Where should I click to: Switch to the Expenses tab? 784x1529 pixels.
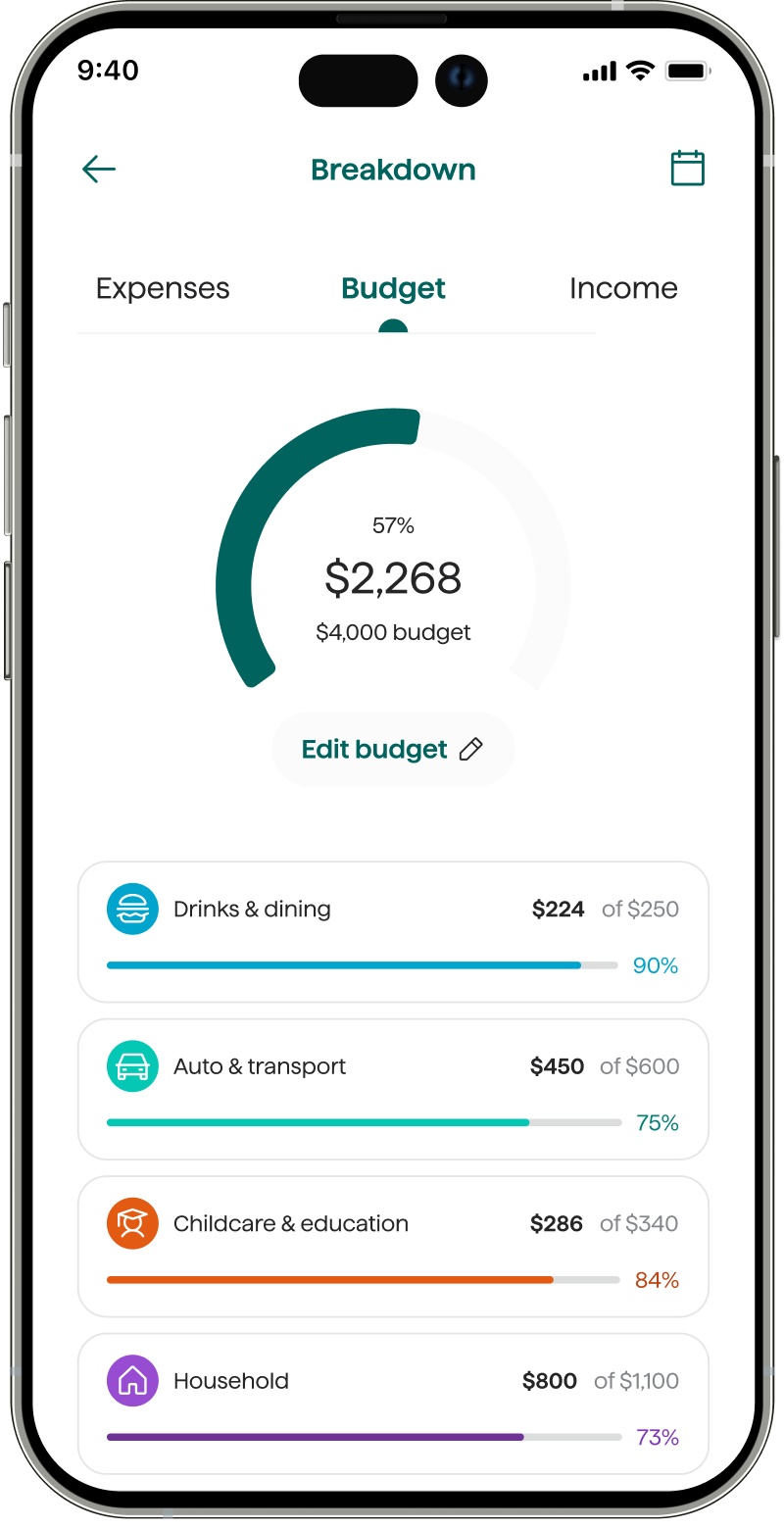click(163, 288)
